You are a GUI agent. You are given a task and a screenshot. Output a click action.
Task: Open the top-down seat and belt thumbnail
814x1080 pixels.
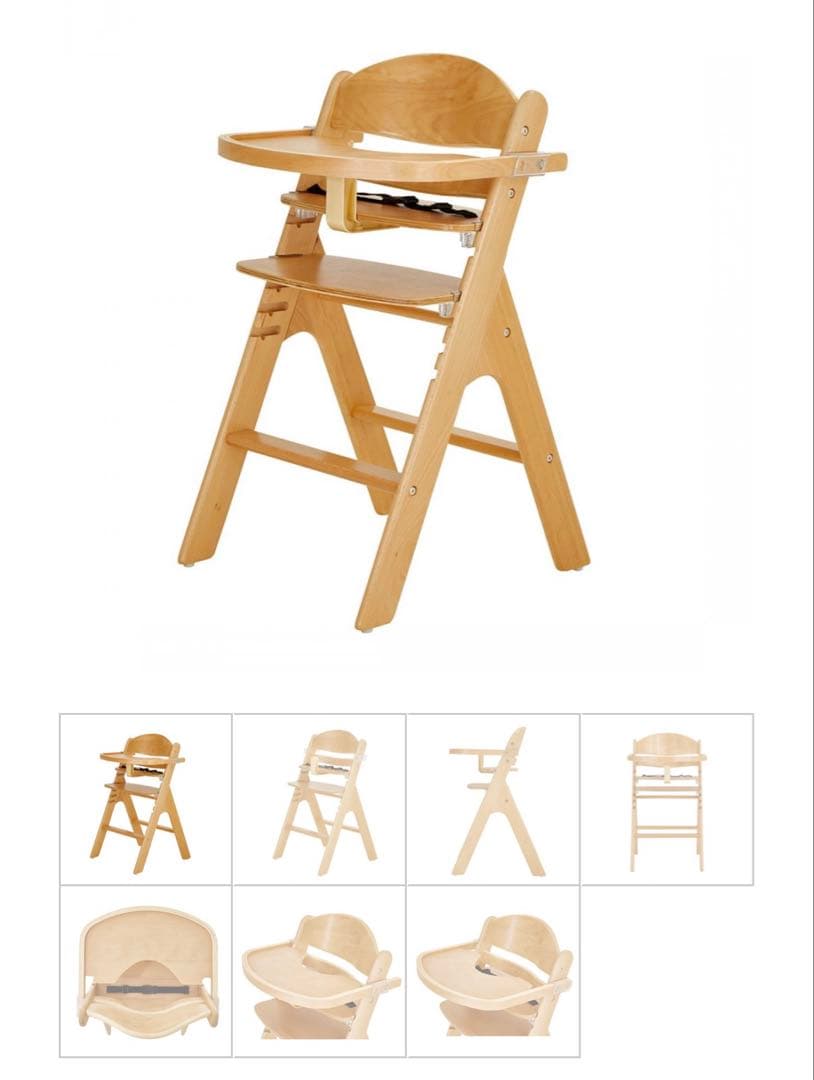point(146,970)
